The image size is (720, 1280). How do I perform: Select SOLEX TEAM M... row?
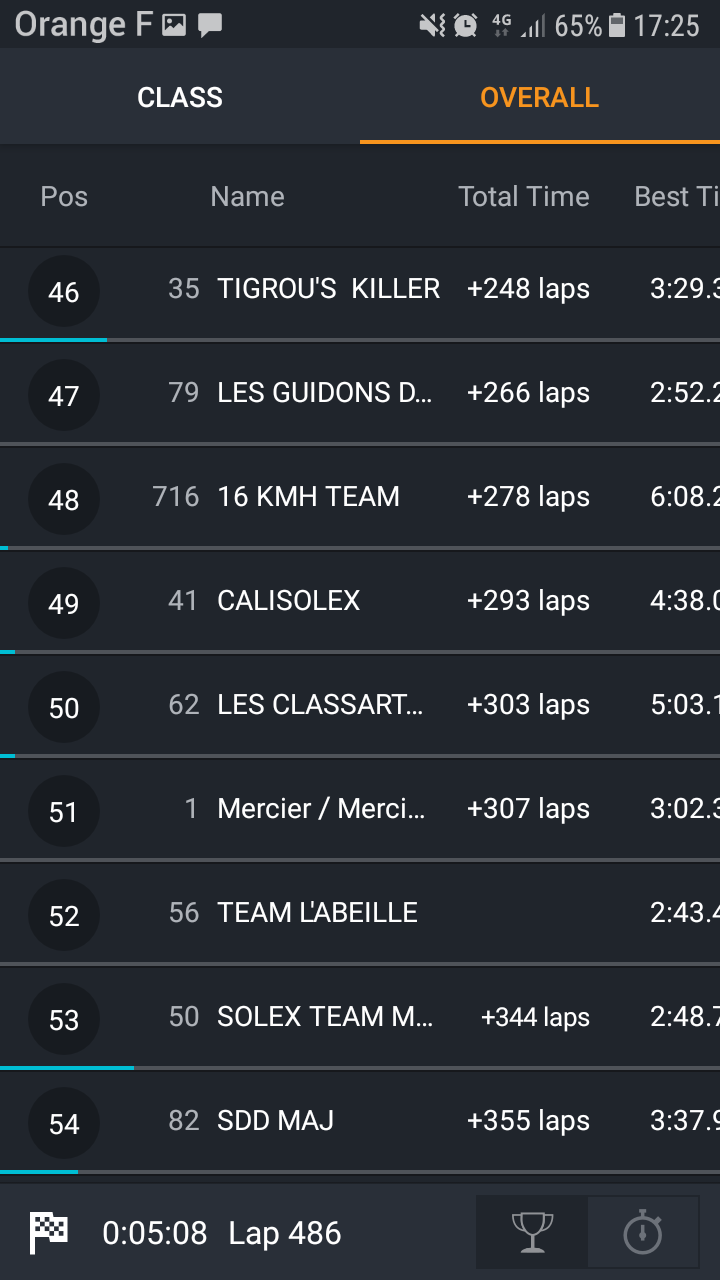pos(325,1018)
